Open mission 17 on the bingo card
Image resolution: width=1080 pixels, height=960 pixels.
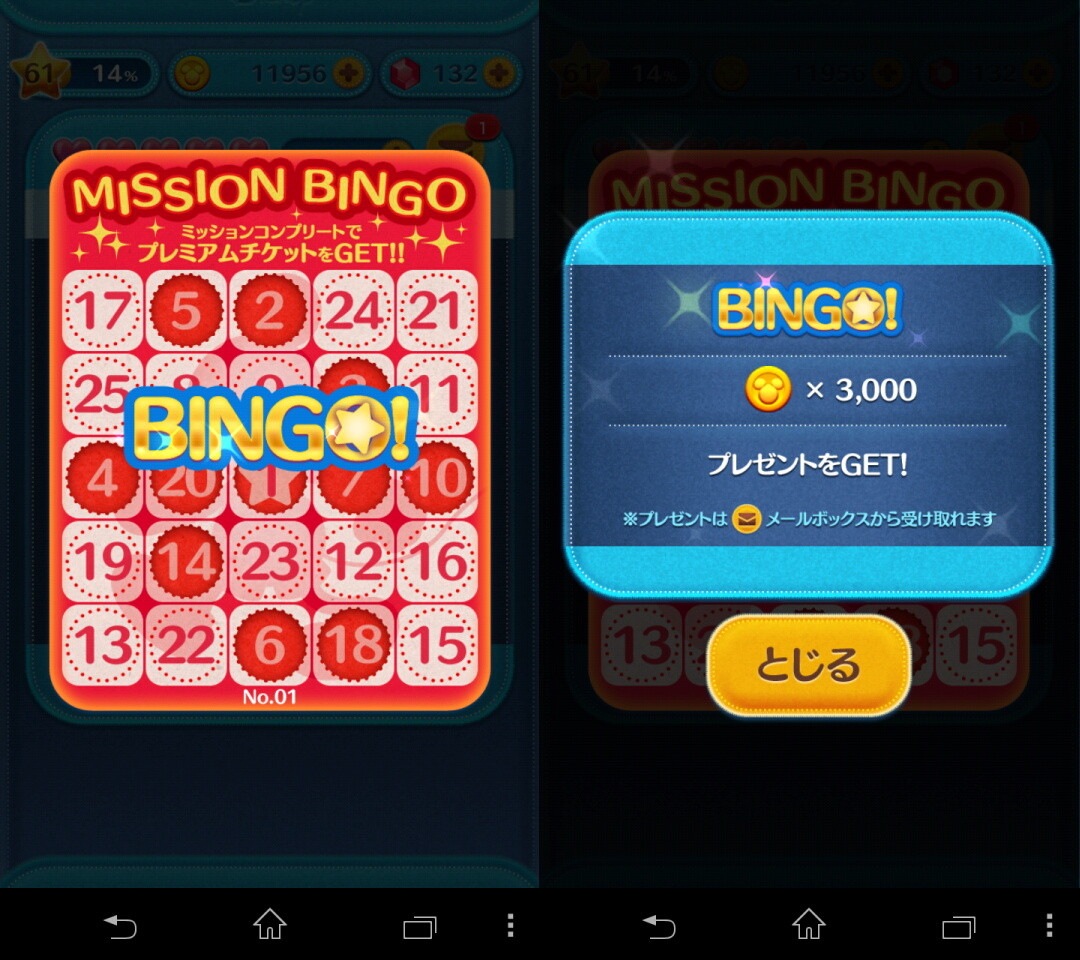pos(103,311)
